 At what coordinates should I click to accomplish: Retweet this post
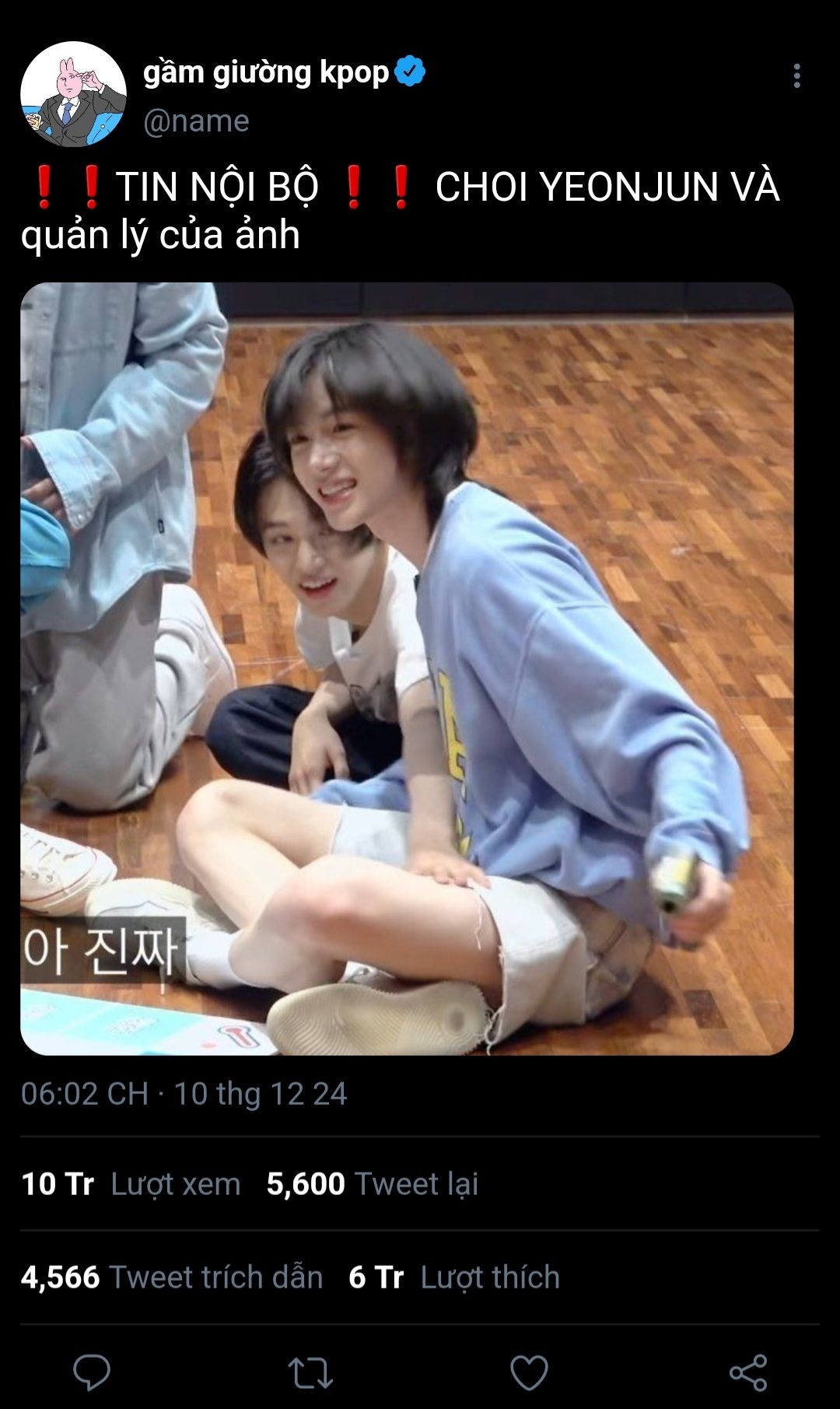click(x=310, y=1372)
